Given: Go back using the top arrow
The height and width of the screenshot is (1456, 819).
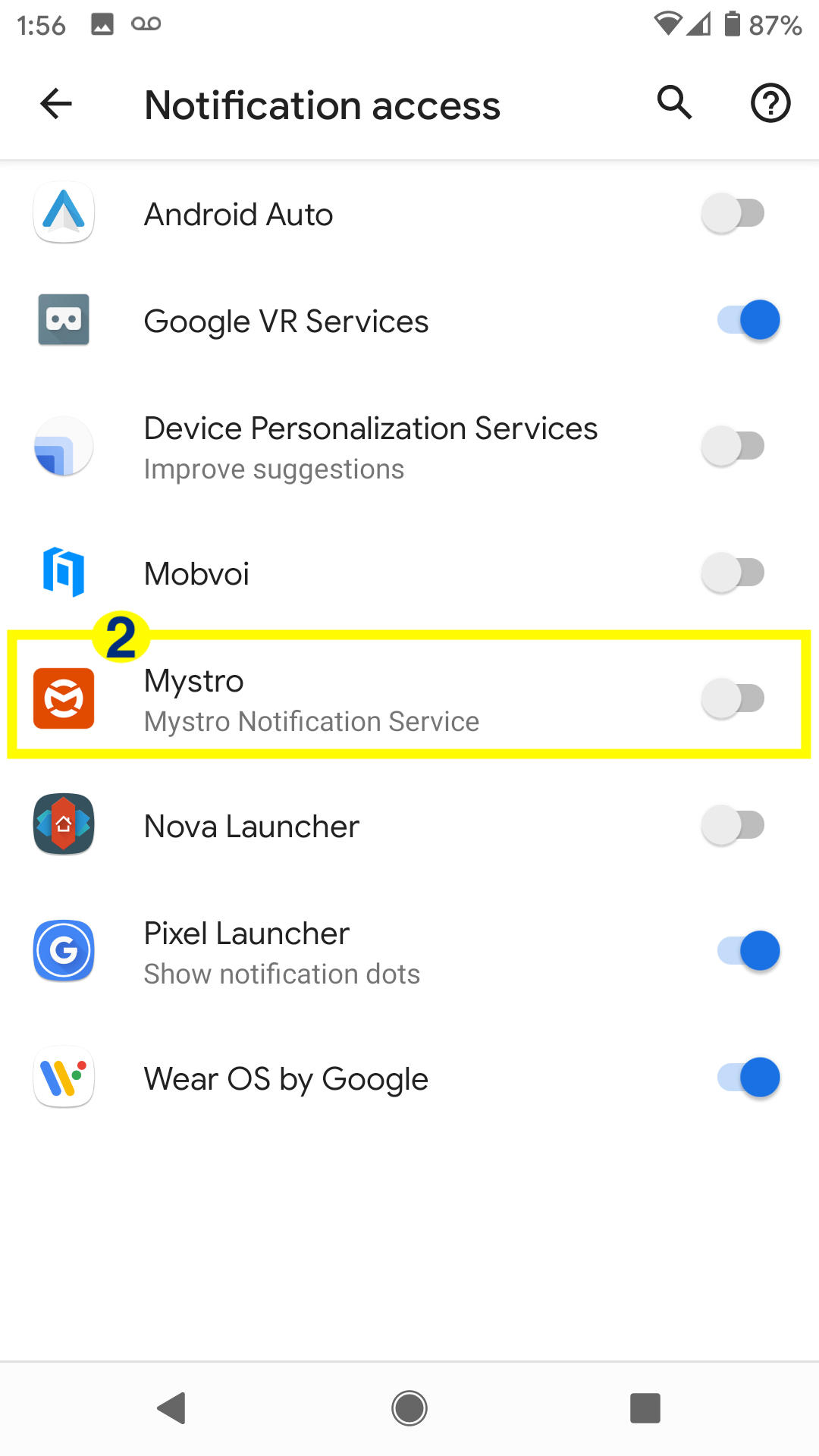Looking at the screenshot, I should 56,104.
